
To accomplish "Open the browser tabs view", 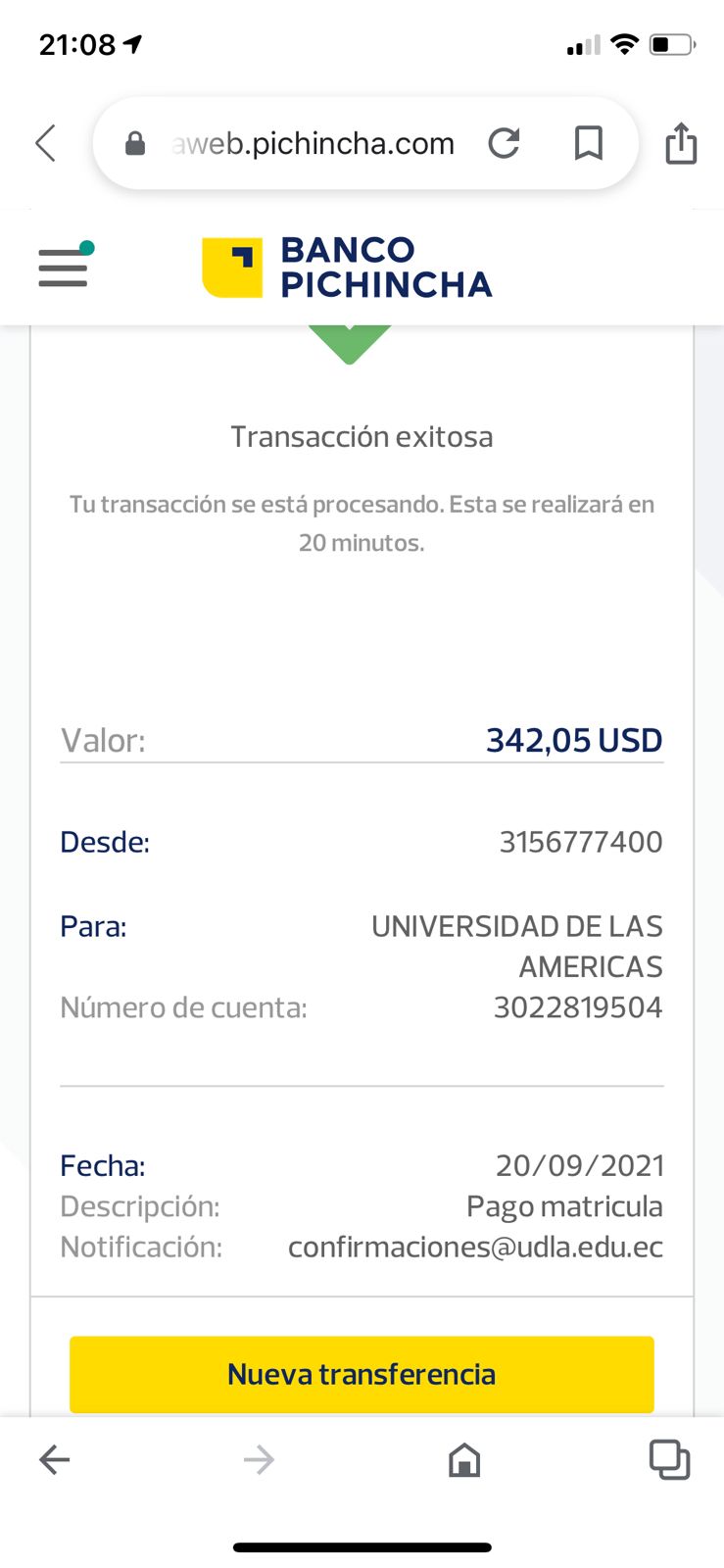I will pyautogui.click(x=670, y=1459).
